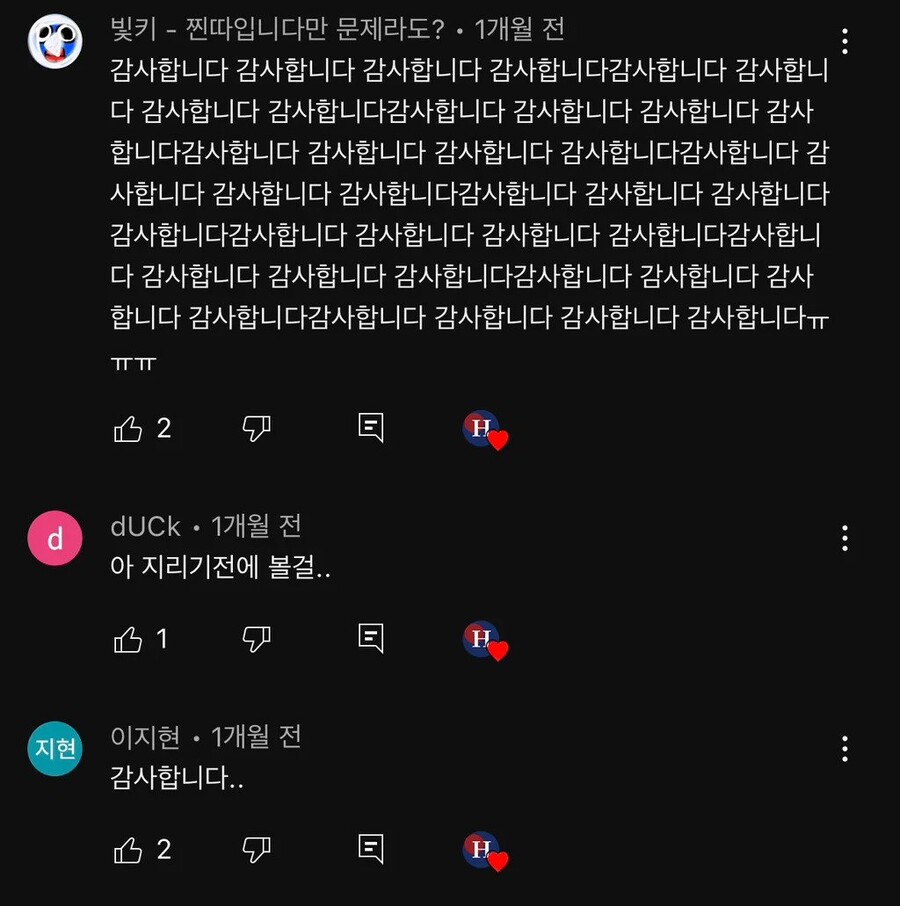Dislike 빛키's long 감사합니다 comment
This screenshot has width=900, height=906.
257,428
